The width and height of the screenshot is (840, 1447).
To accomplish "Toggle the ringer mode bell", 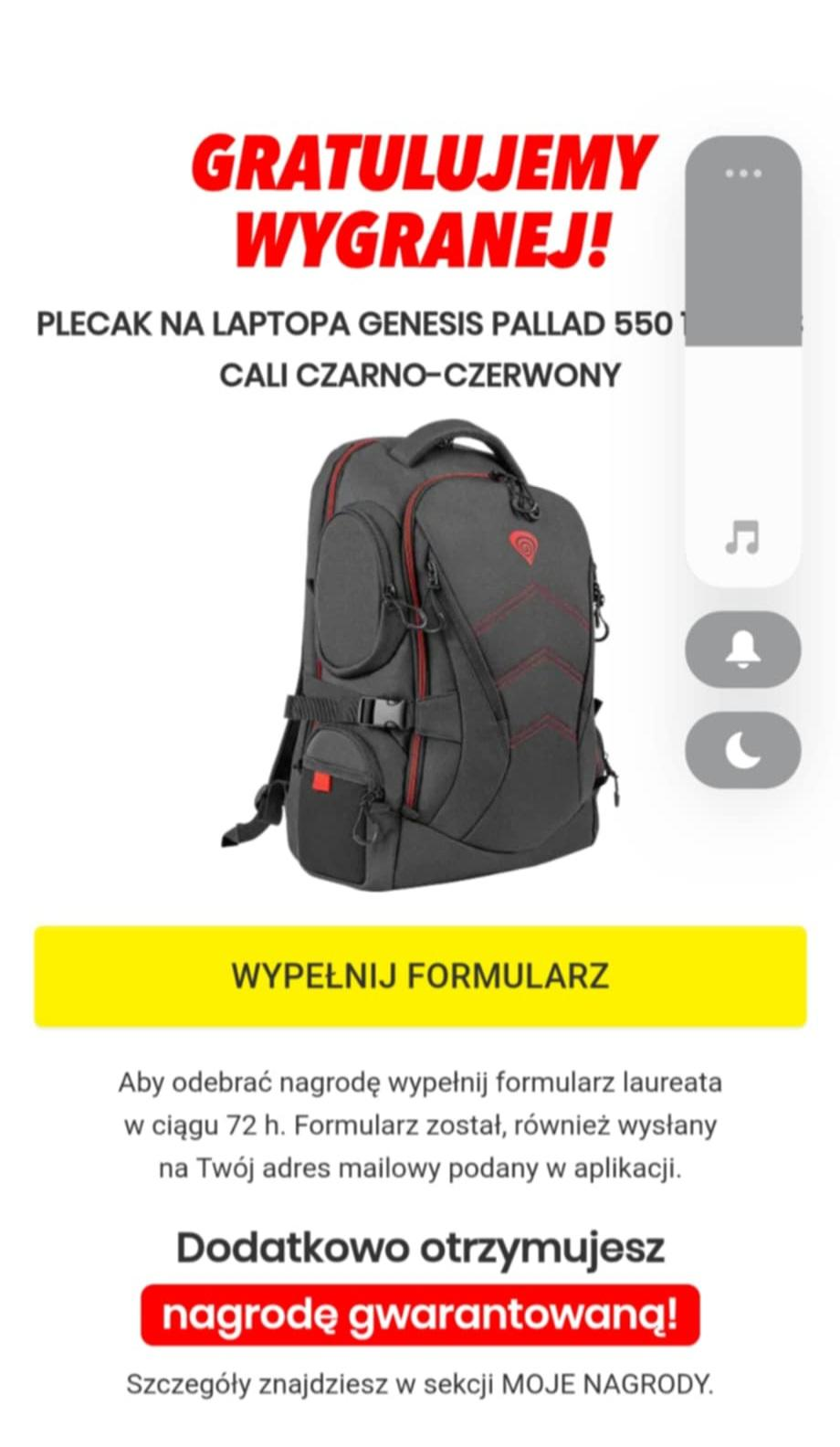I will [x=742, y=650].
